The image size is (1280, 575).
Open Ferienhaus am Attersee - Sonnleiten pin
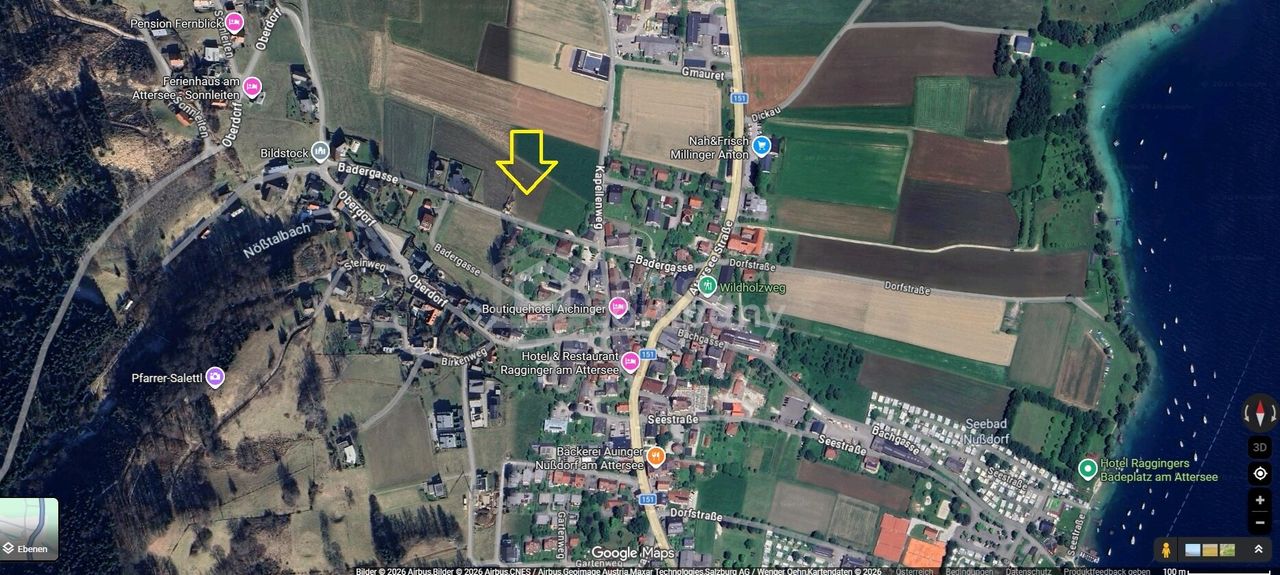252,87
